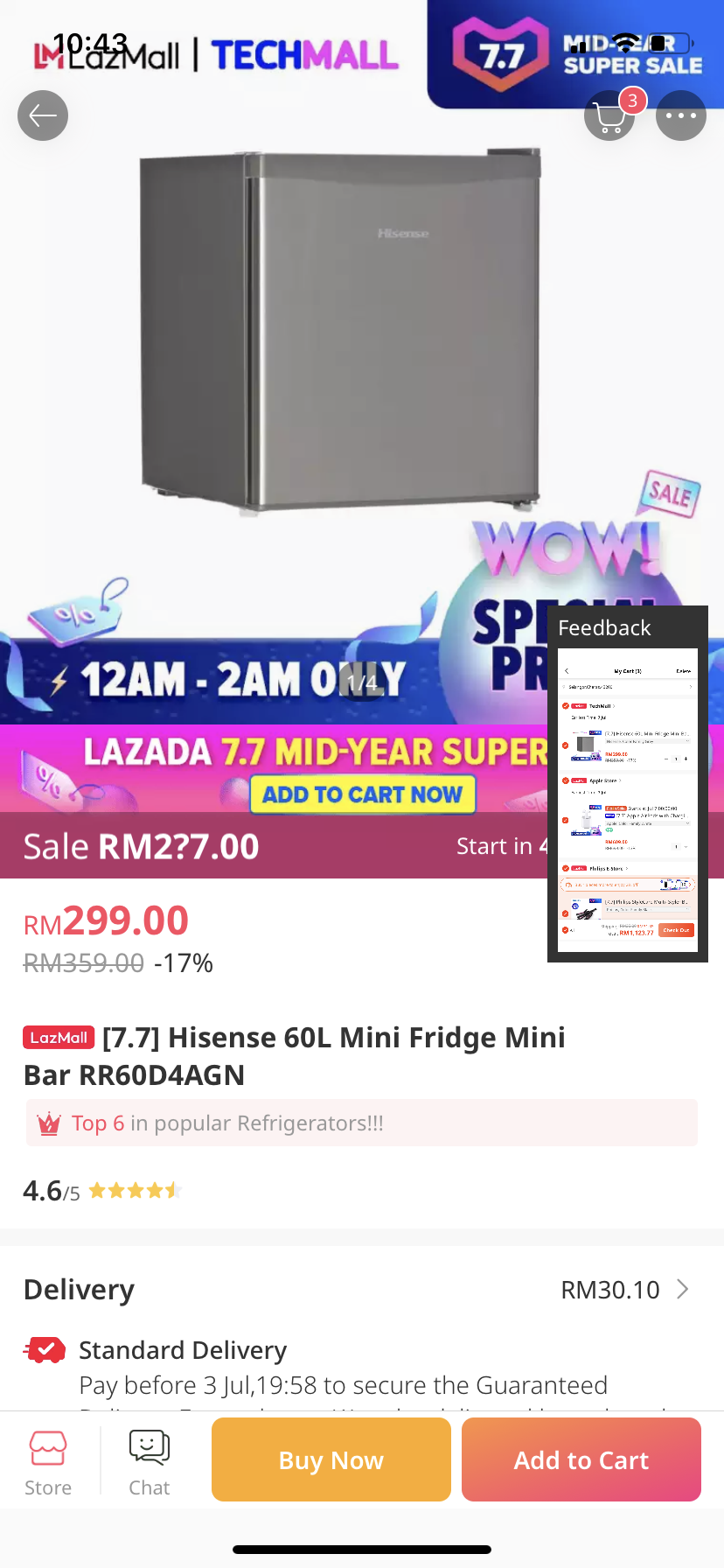Image resolution: width=724 pixels, height=1568 pixels.
Task: Open the shopping cart
Action: (x=609, y=115)
